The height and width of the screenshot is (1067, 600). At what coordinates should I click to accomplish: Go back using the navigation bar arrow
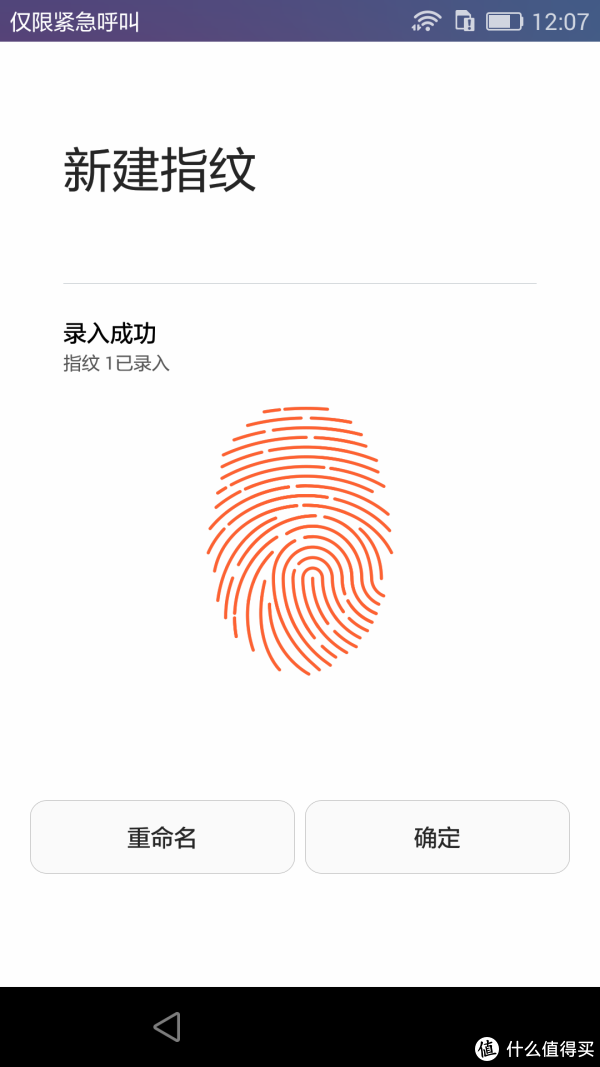click(167, 1026)
